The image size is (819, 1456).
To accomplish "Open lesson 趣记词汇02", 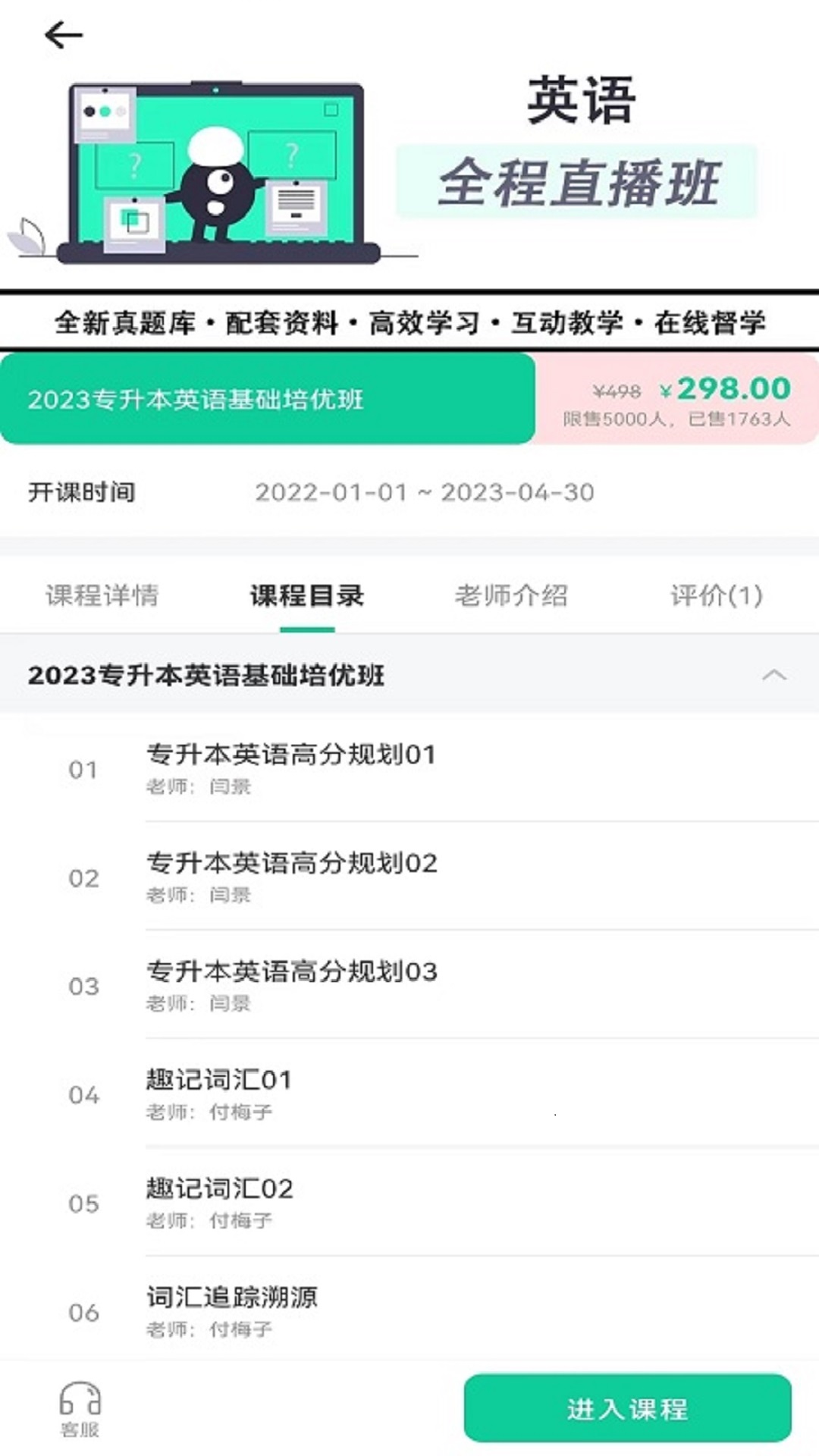I will (409, 1202).
